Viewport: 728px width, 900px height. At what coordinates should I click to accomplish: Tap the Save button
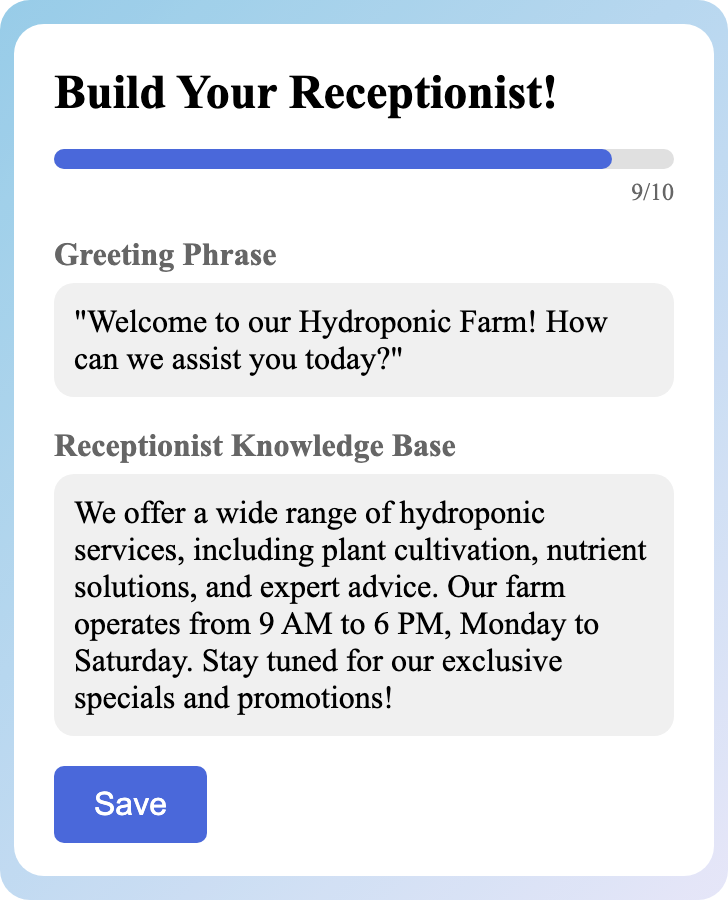coord(130,804)
